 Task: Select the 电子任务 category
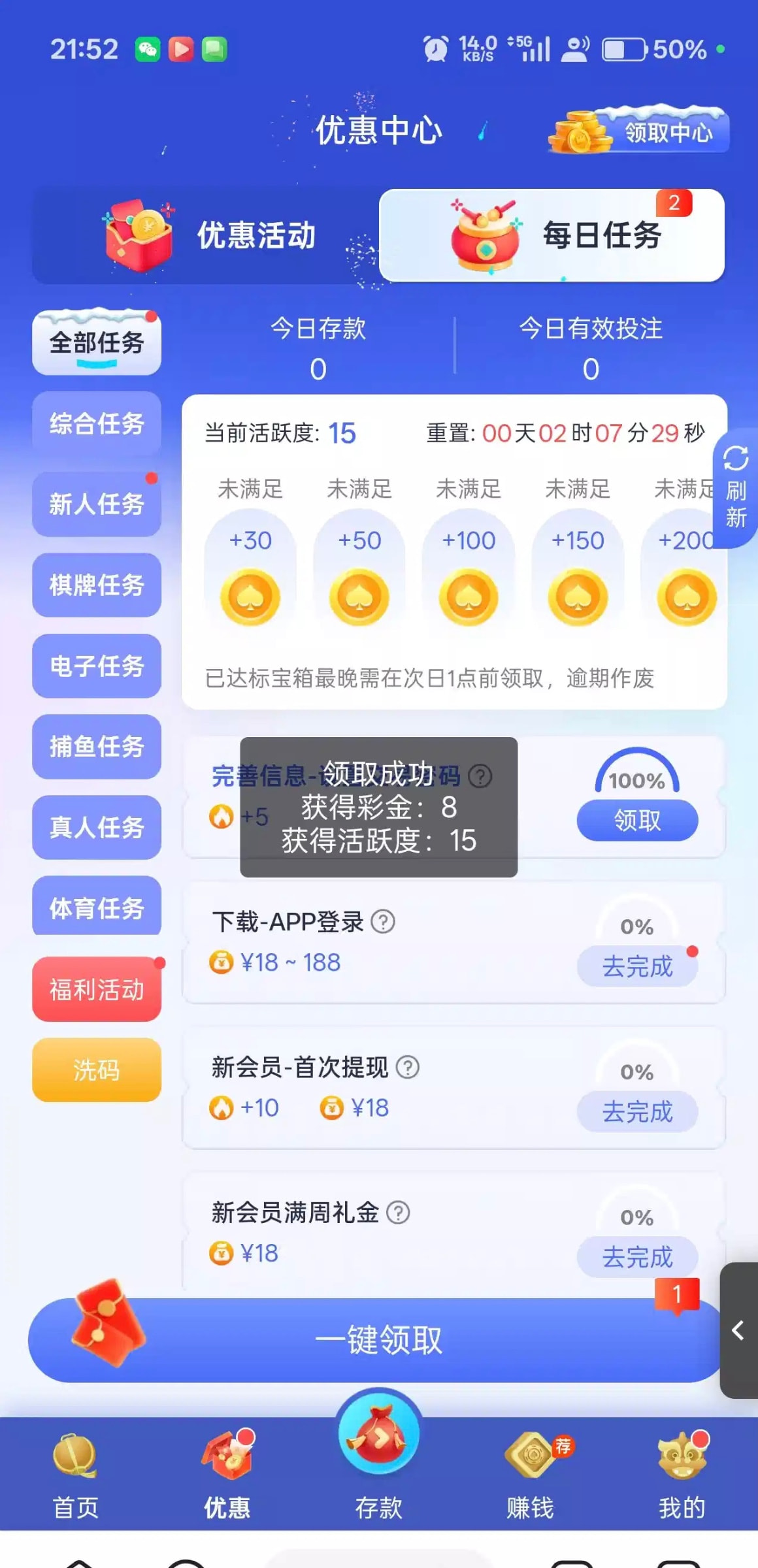97,666
